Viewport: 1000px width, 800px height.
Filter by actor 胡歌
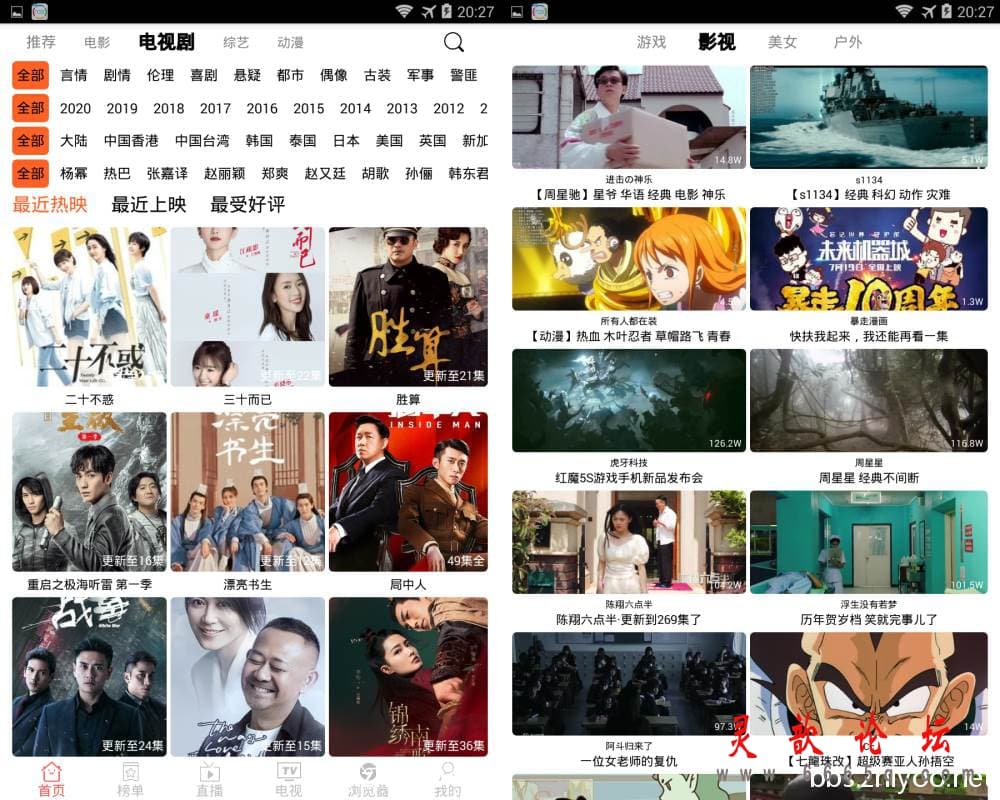pyautogui.click(x=376, y=173)
